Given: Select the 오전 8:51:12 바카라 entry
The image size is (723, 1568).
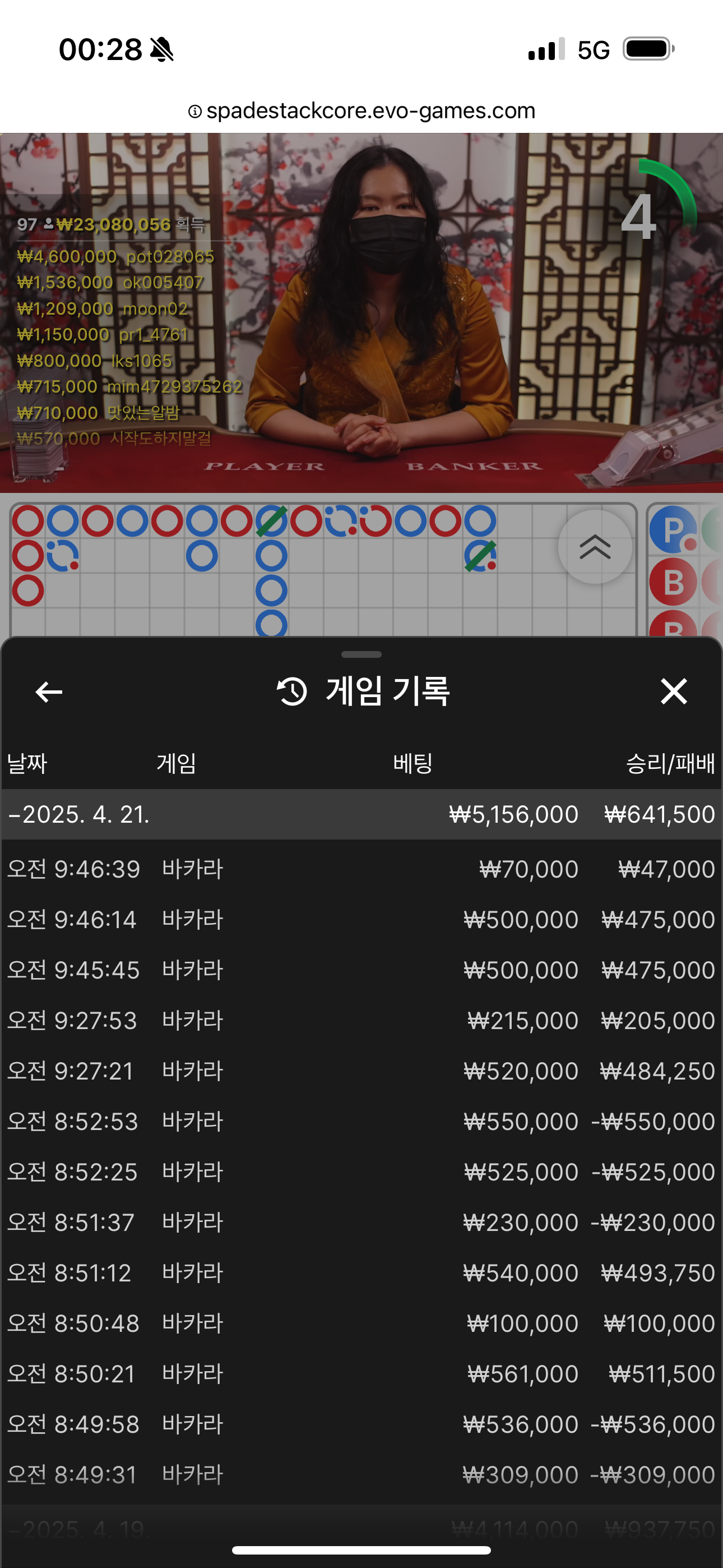Looking at the screenshot, I should tap(361, 1273).
